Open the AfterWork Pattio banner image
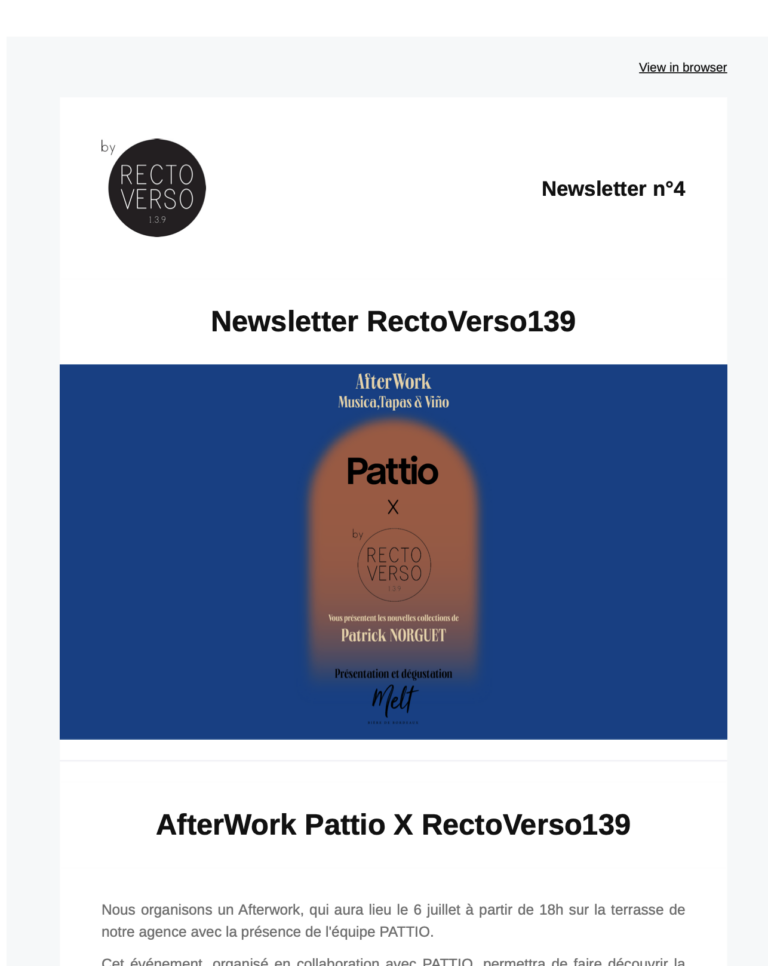This screenshot has width=768, height=966. coord(393,551)
